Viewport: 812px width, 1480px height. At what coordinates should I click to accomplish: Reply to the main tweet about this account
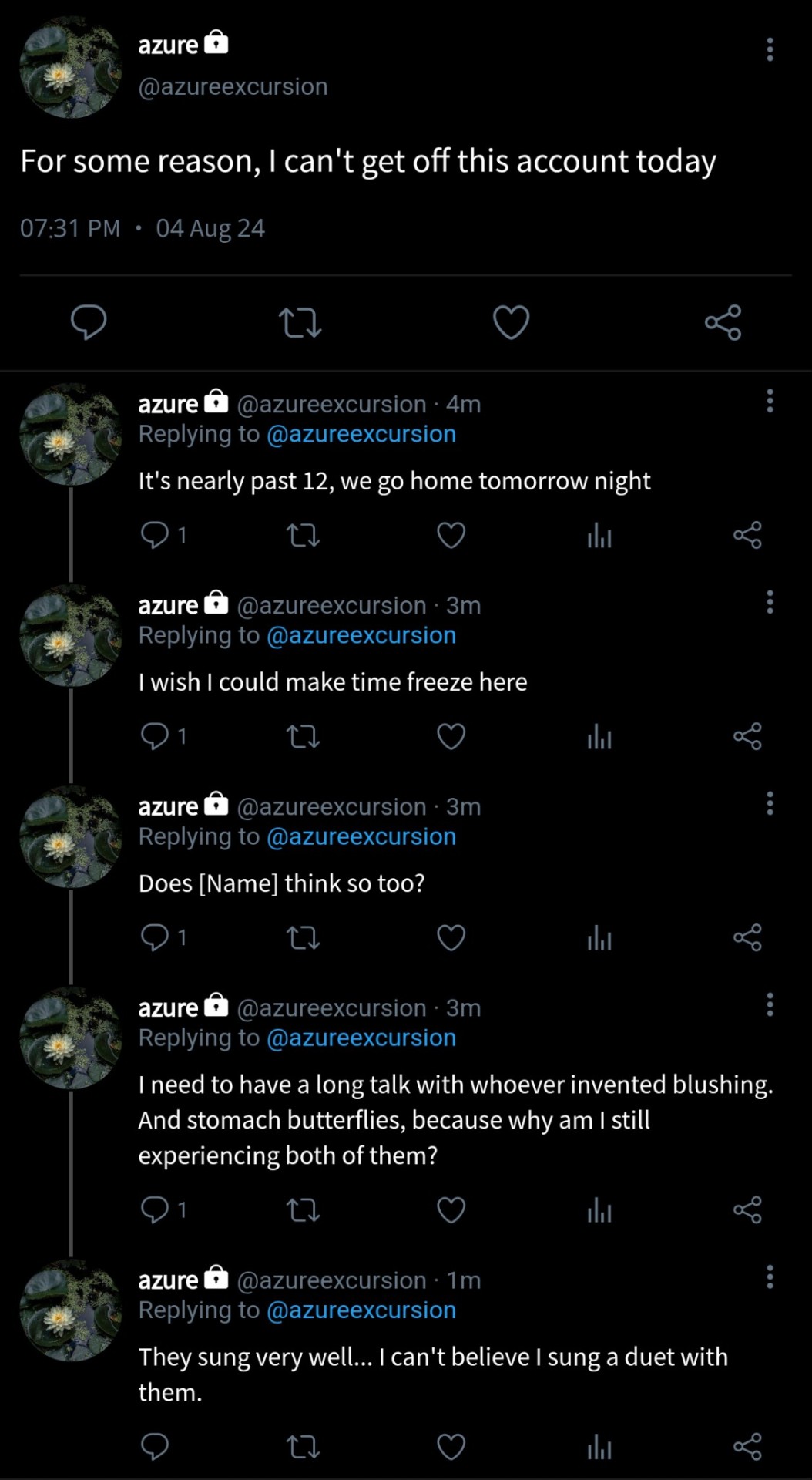click(89, 322)
